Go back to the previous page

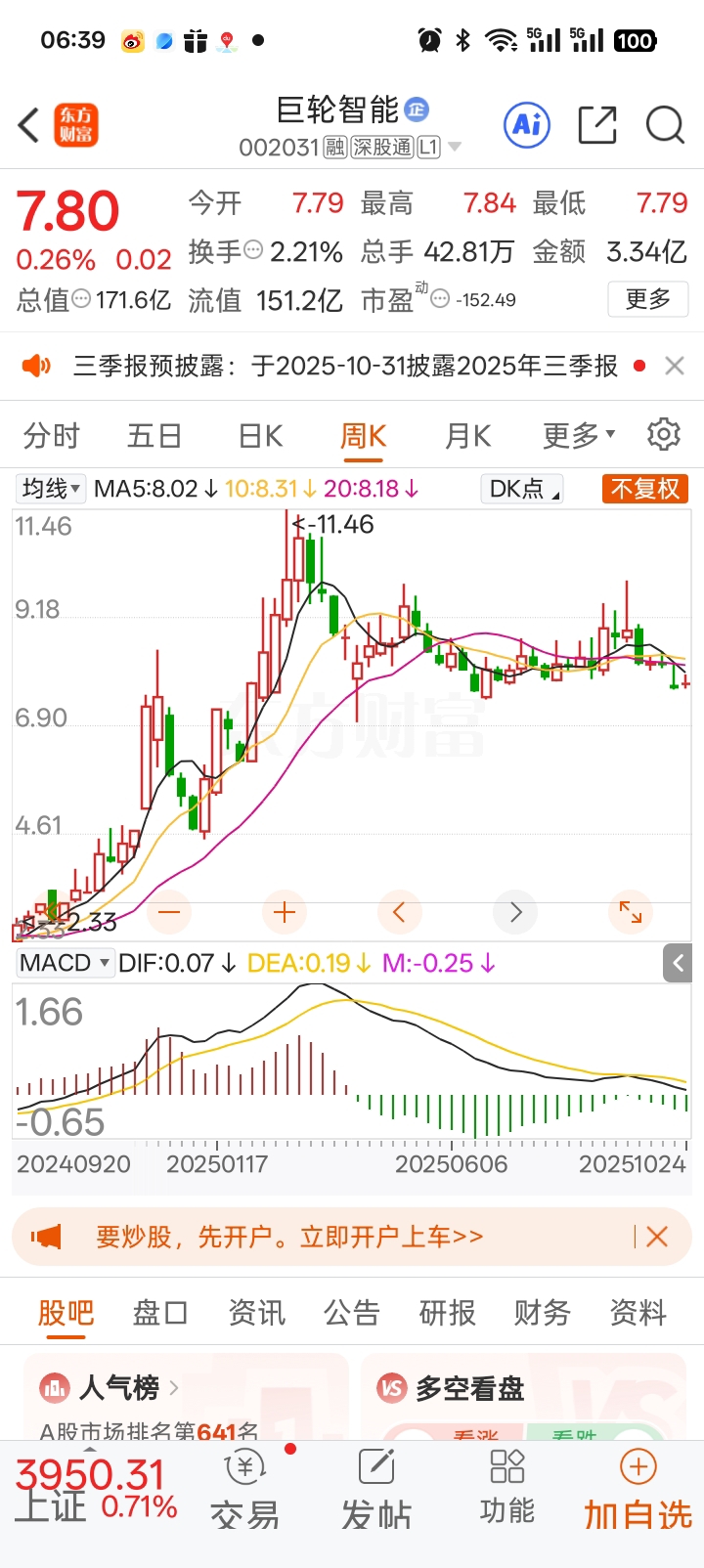[29, 125]
